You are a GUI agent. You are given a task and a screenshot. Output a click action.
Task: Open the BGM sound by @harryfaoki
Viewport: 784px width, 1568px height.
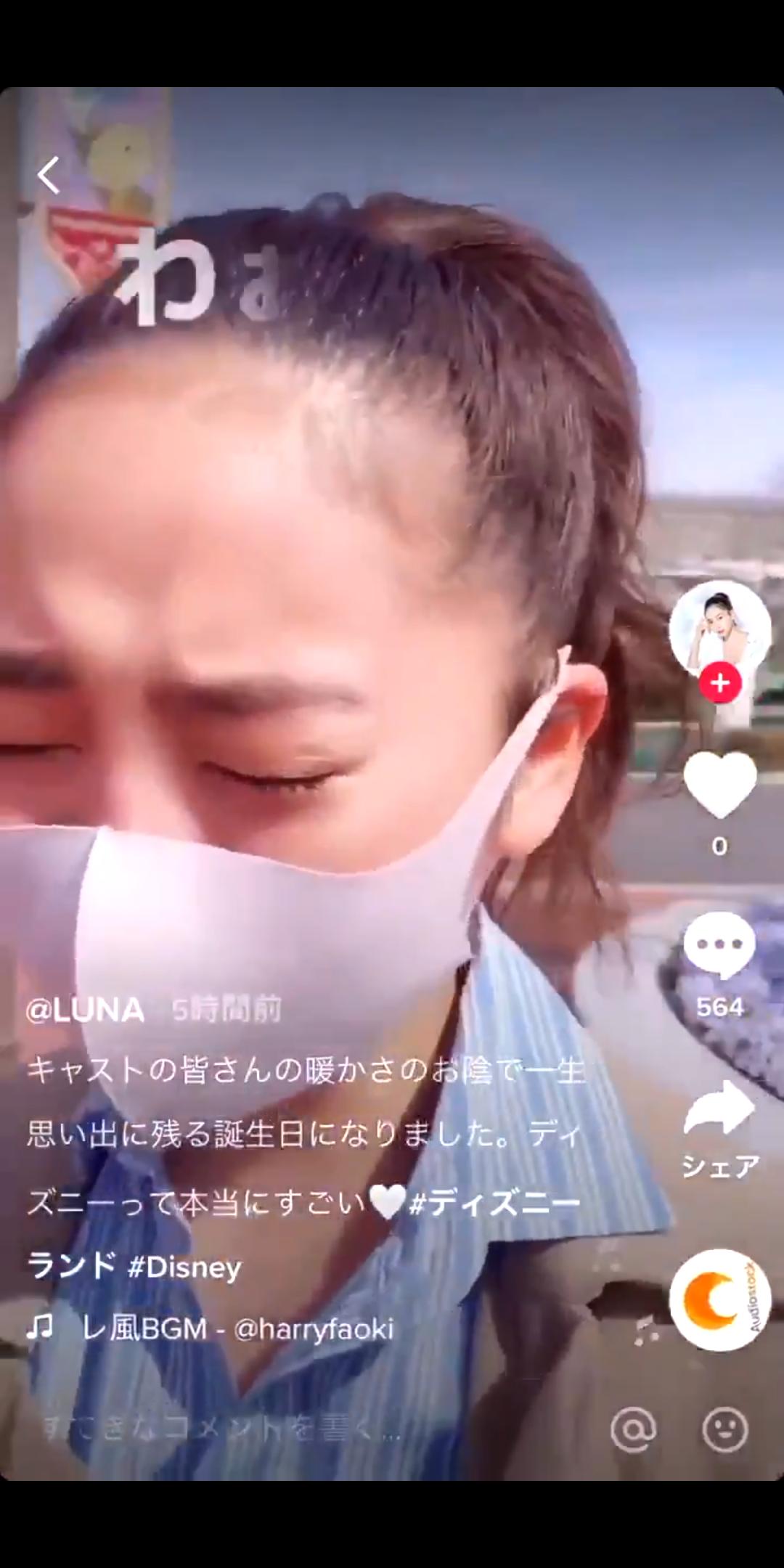pyautogui.click(x=211, y=1329)
